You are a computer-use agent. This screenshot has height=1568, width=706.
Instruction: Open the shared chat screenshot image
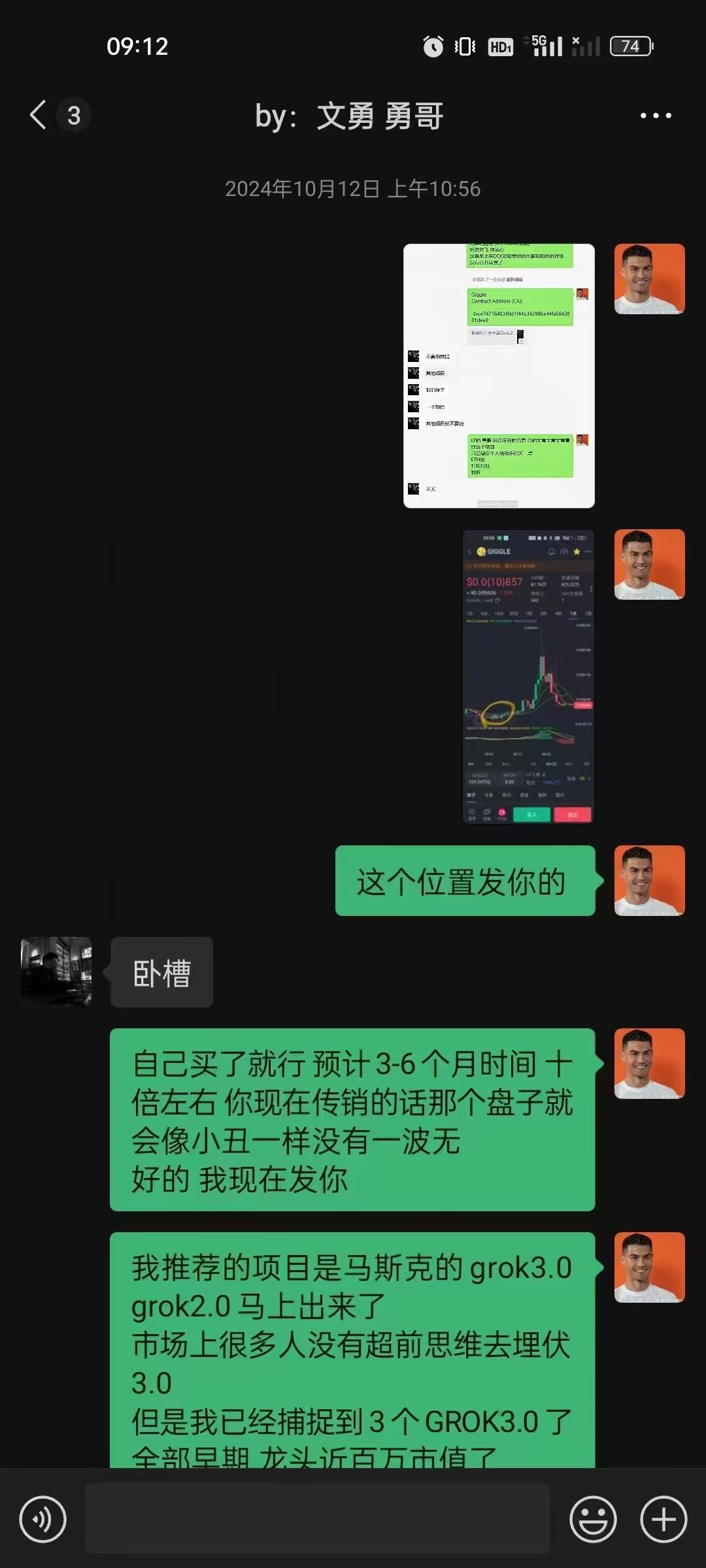pyautogui.click(x=499, y=376)
